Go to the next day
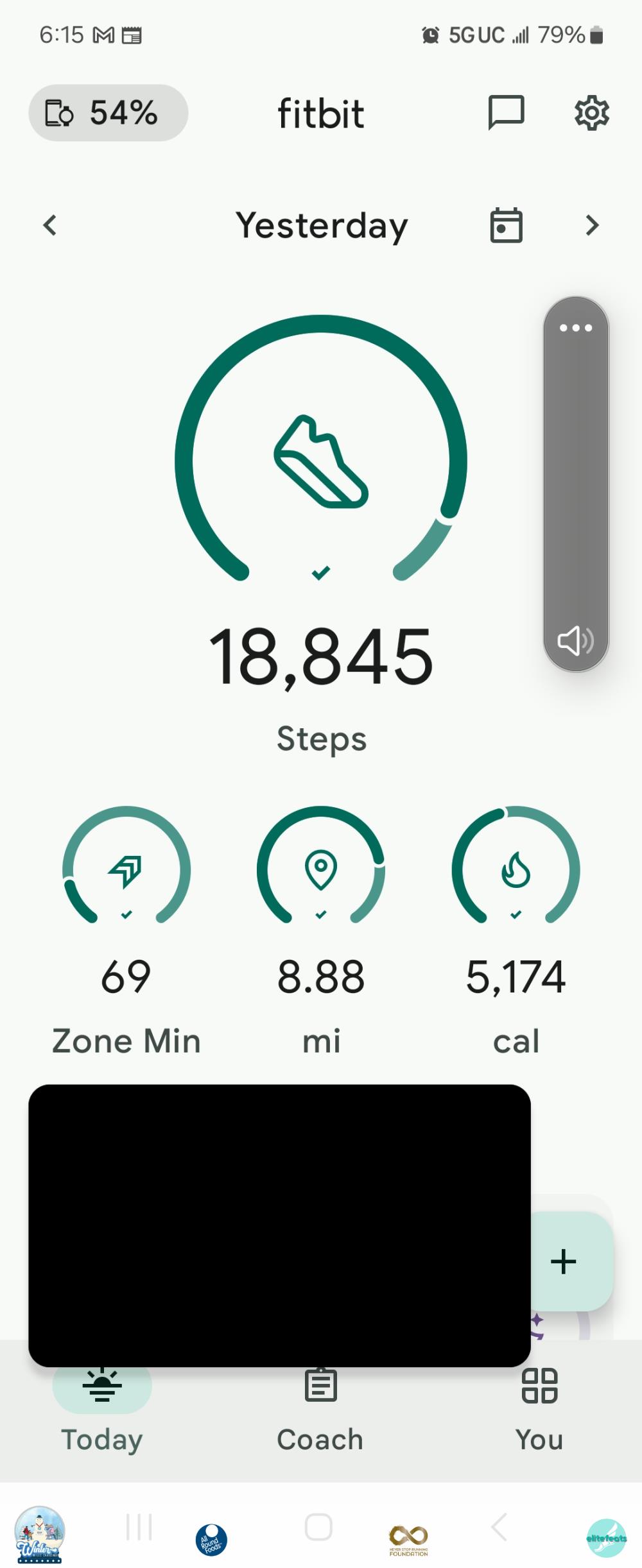The height and width of the screenshot is (1568, 642). [592, 225]
